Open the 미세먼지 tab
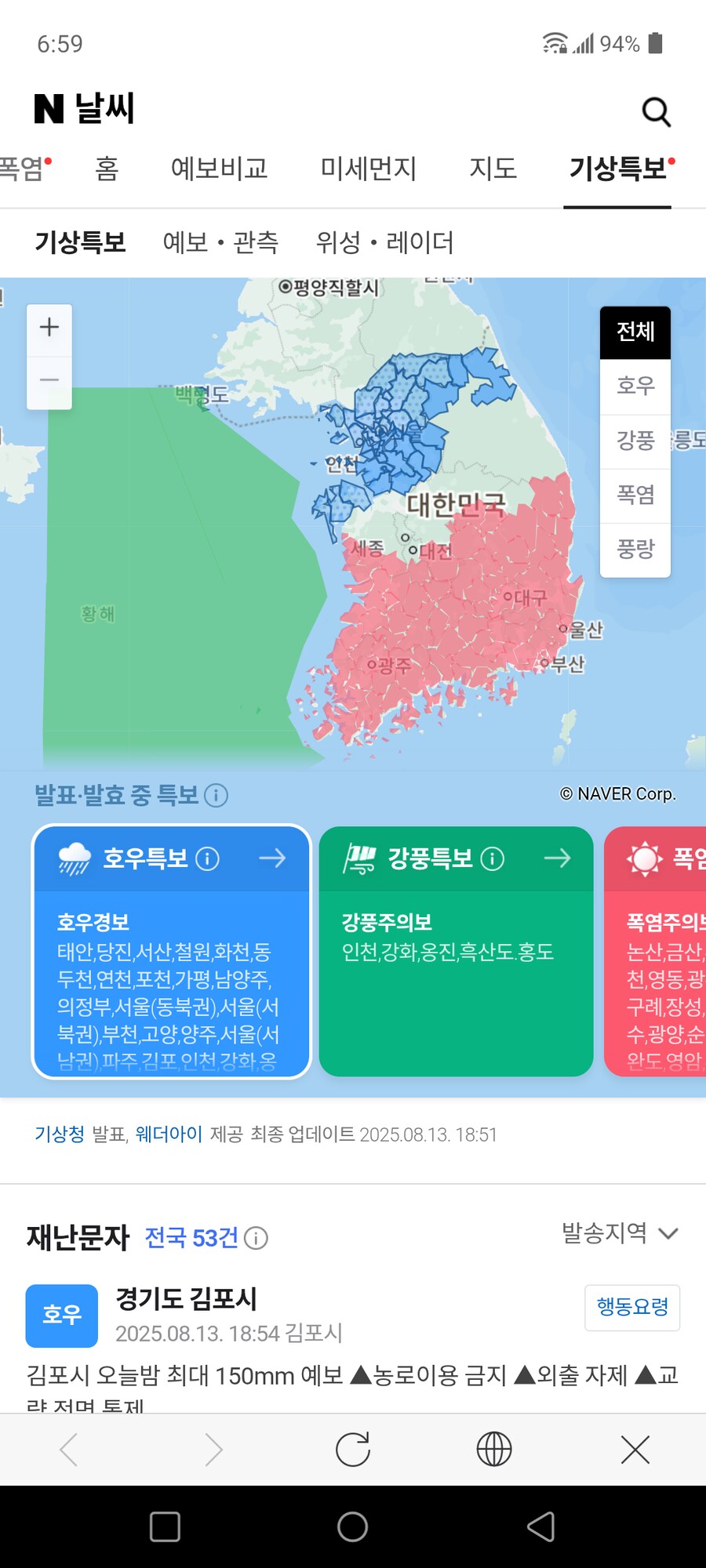Screen dimensions: 706x1568 tap(368, 169)
